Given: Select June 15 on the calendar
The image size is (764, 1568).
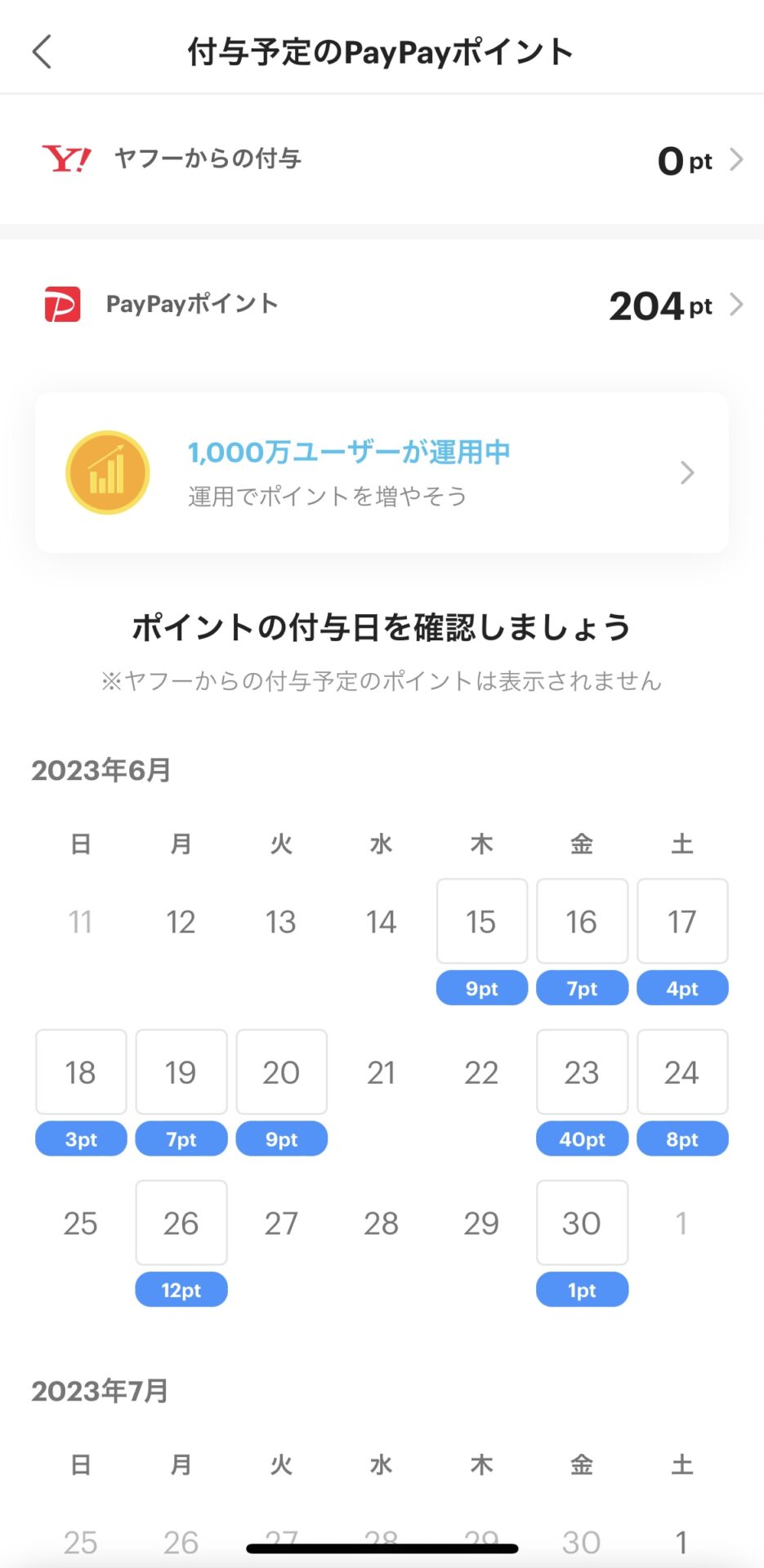Looking at the screenshot, I should coord(481,920).
